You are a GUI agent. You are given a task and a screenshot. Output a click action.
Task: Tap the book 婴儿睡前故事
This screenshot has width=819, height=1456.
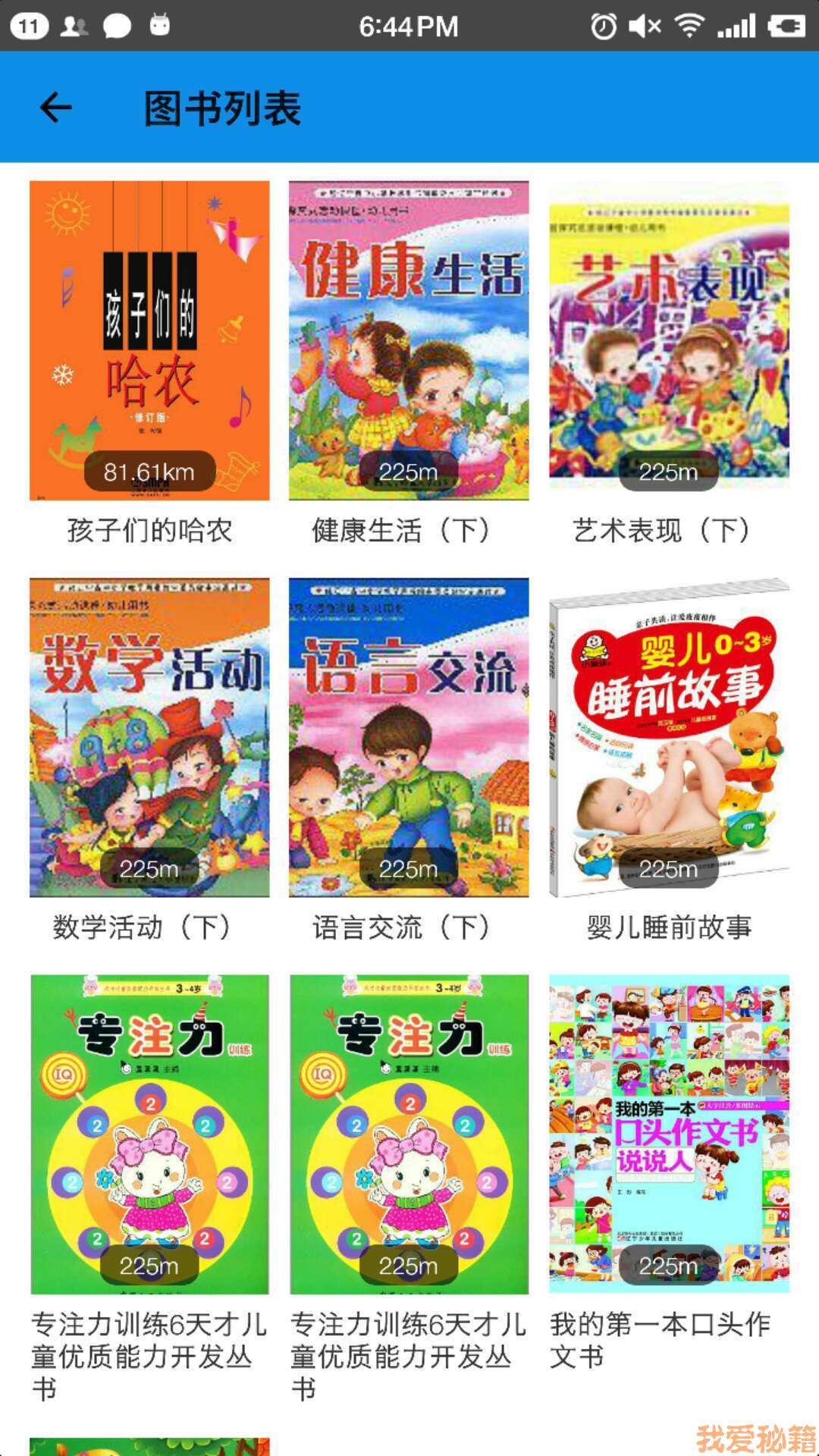[669, 737]
